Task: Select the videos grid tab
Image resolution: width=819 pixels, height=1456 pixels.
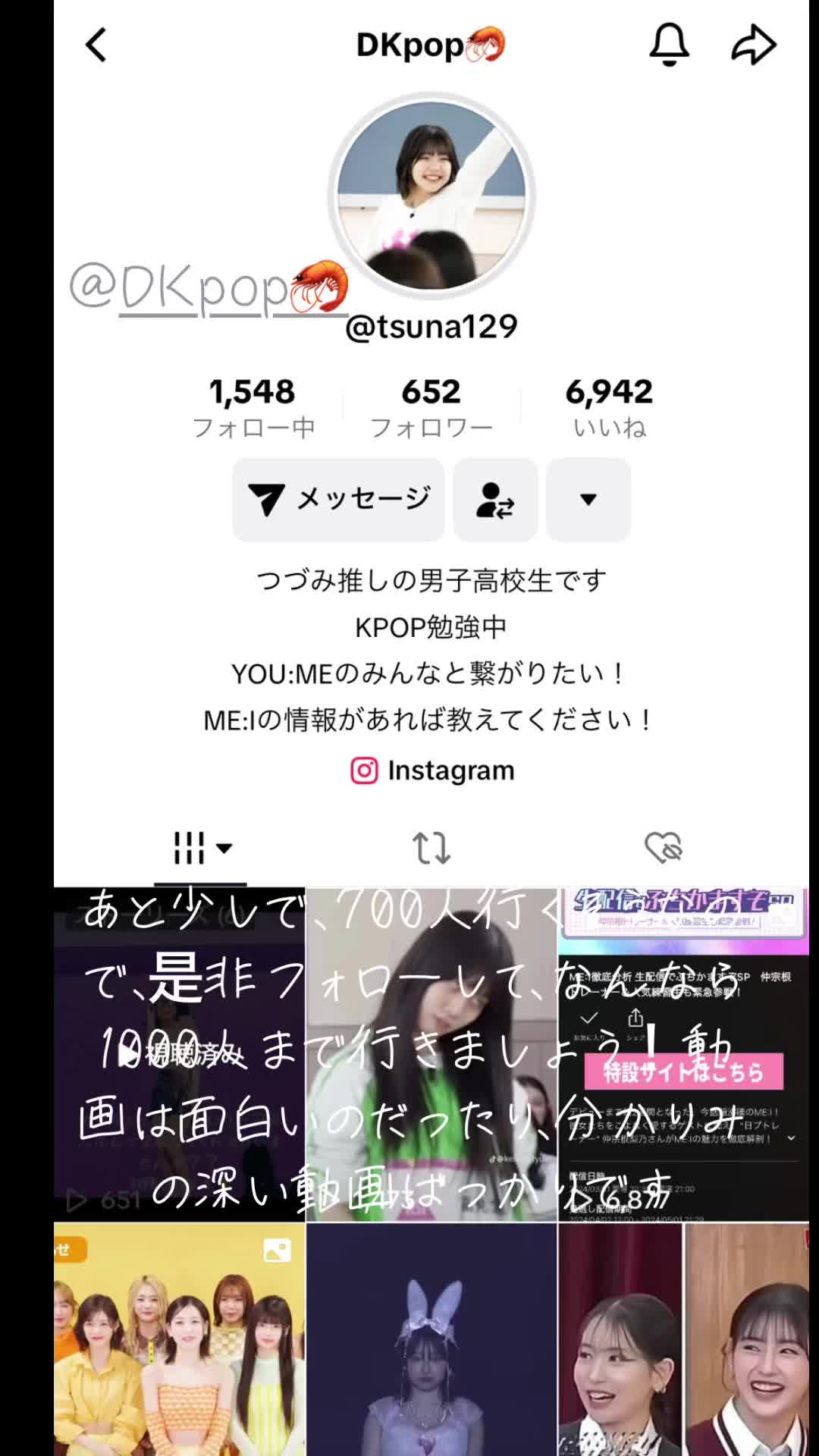Action: click(x=200, y=848)
